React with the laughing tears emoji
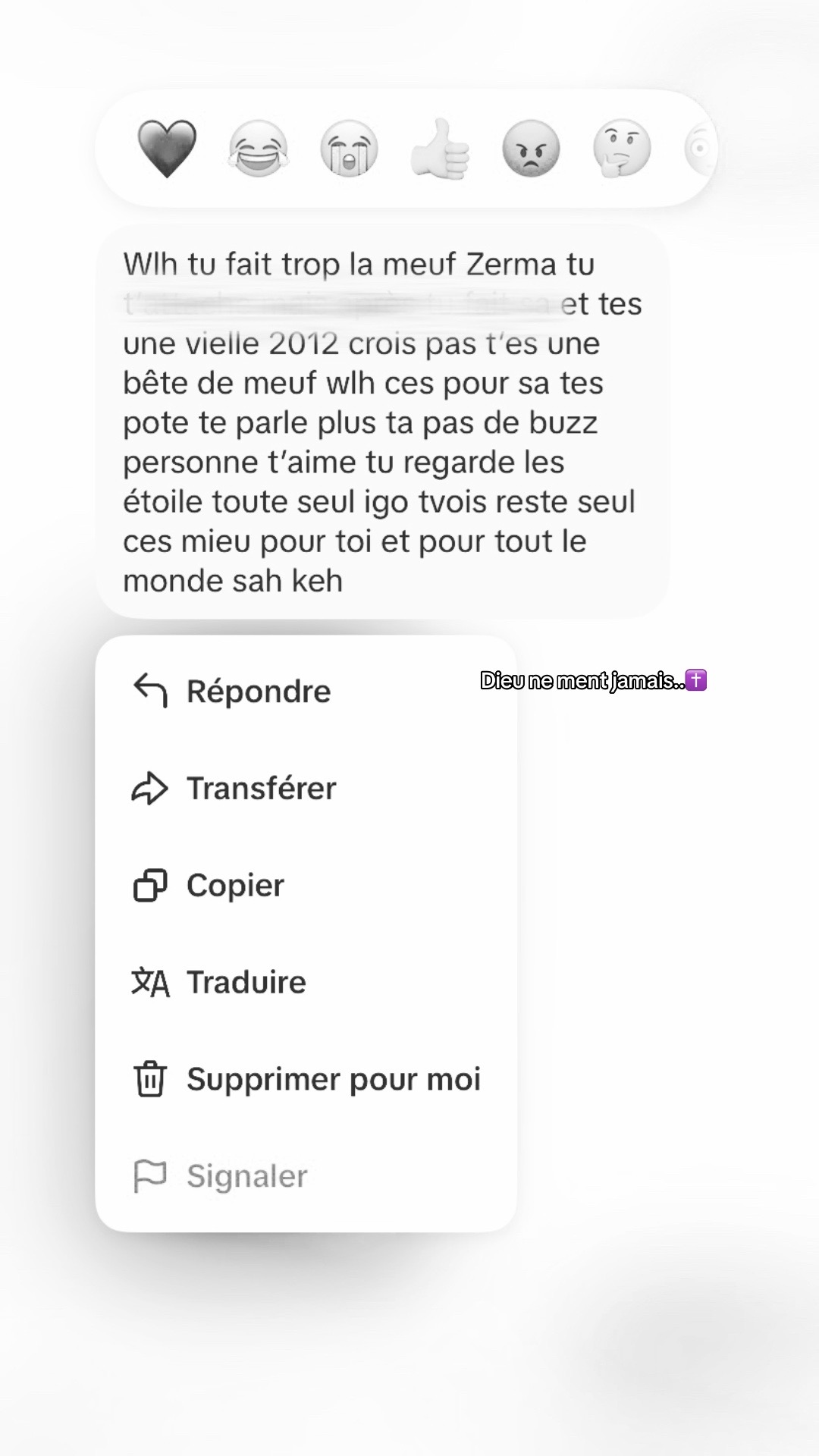The width and height of the screenshot is (819, 1456). click(x=258, y=149)
